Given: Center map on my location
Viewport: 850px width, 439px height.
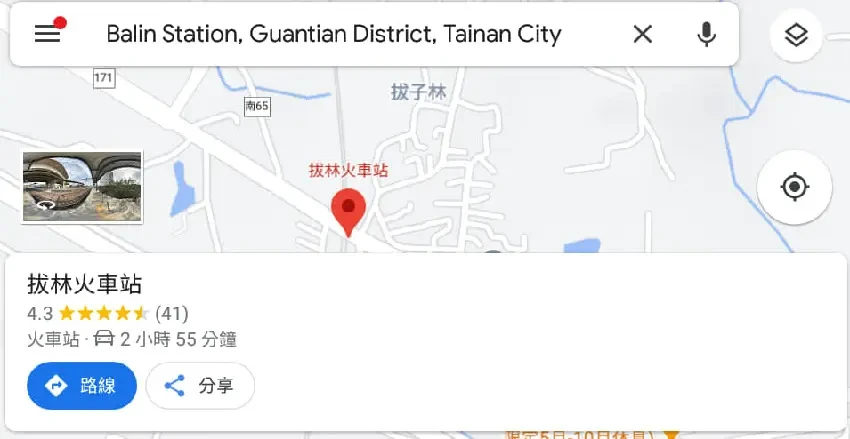Looking at the screenshot, I should pyautogui.click(x=795, y=187).
